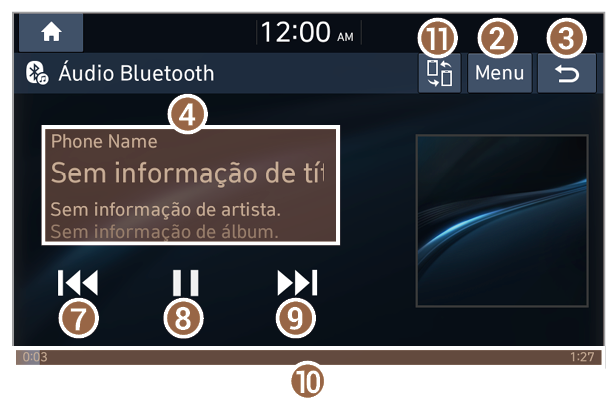
Task: Pause the Bluetooth audio playback
Action: tap(185, 284)
